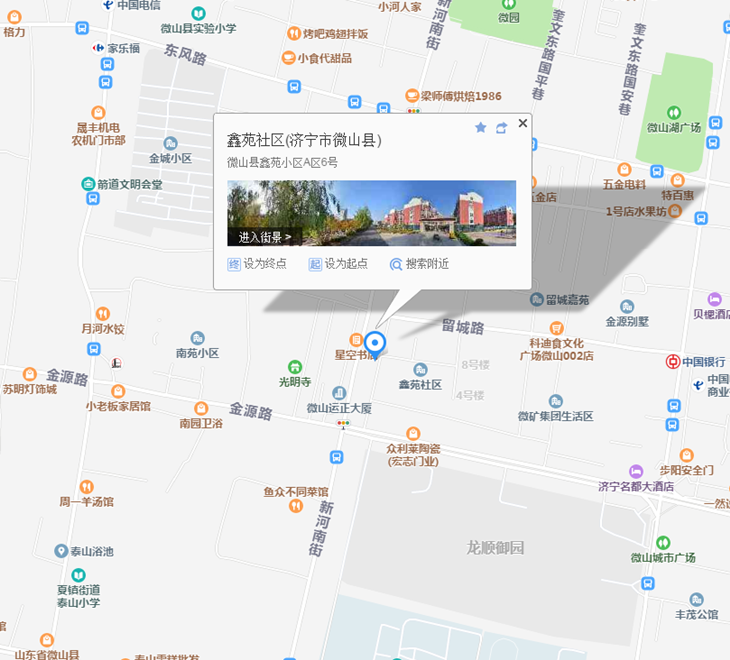Enter street view via 进入街景
730x660 pixels.
click(x=265, y=237)
